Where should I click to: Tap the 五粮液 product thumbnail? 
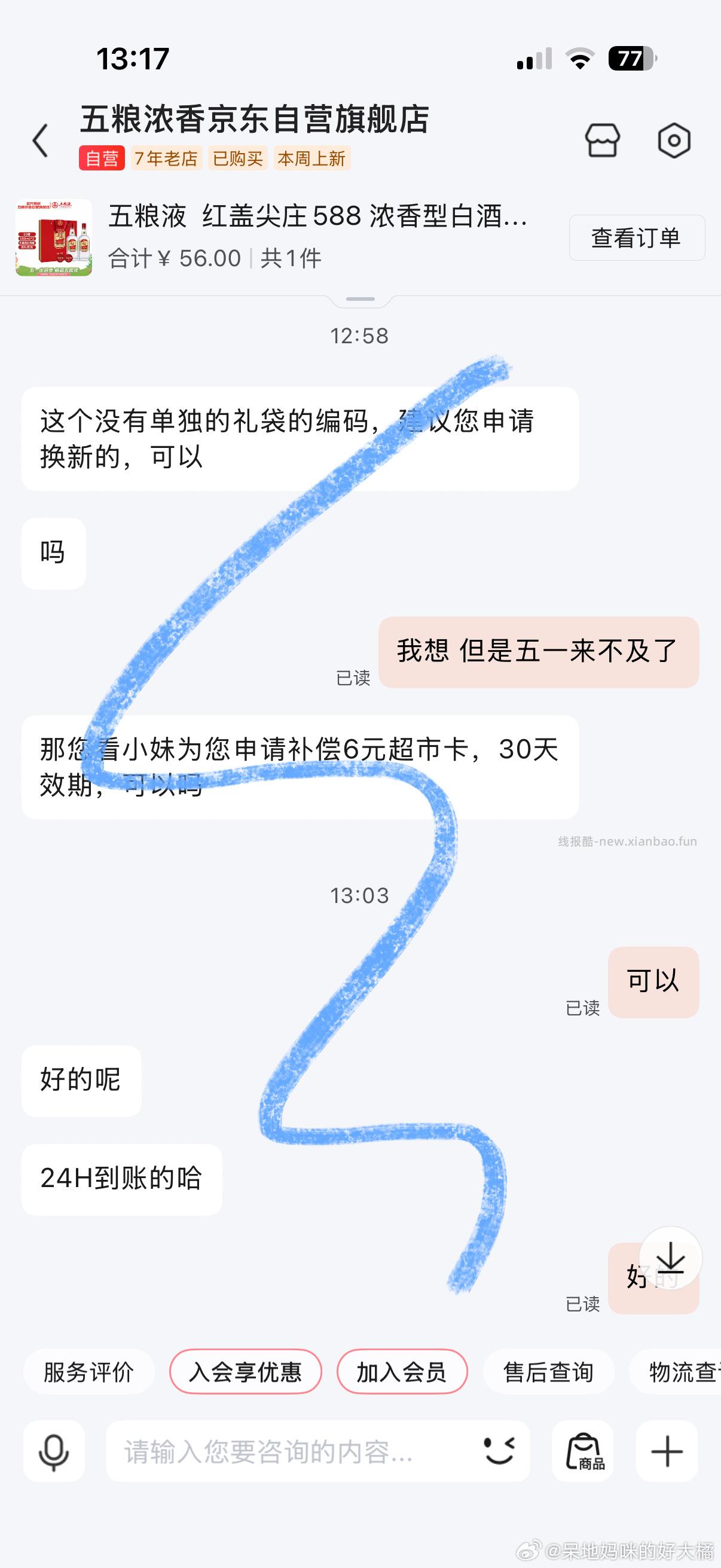(x=54, y=238)
